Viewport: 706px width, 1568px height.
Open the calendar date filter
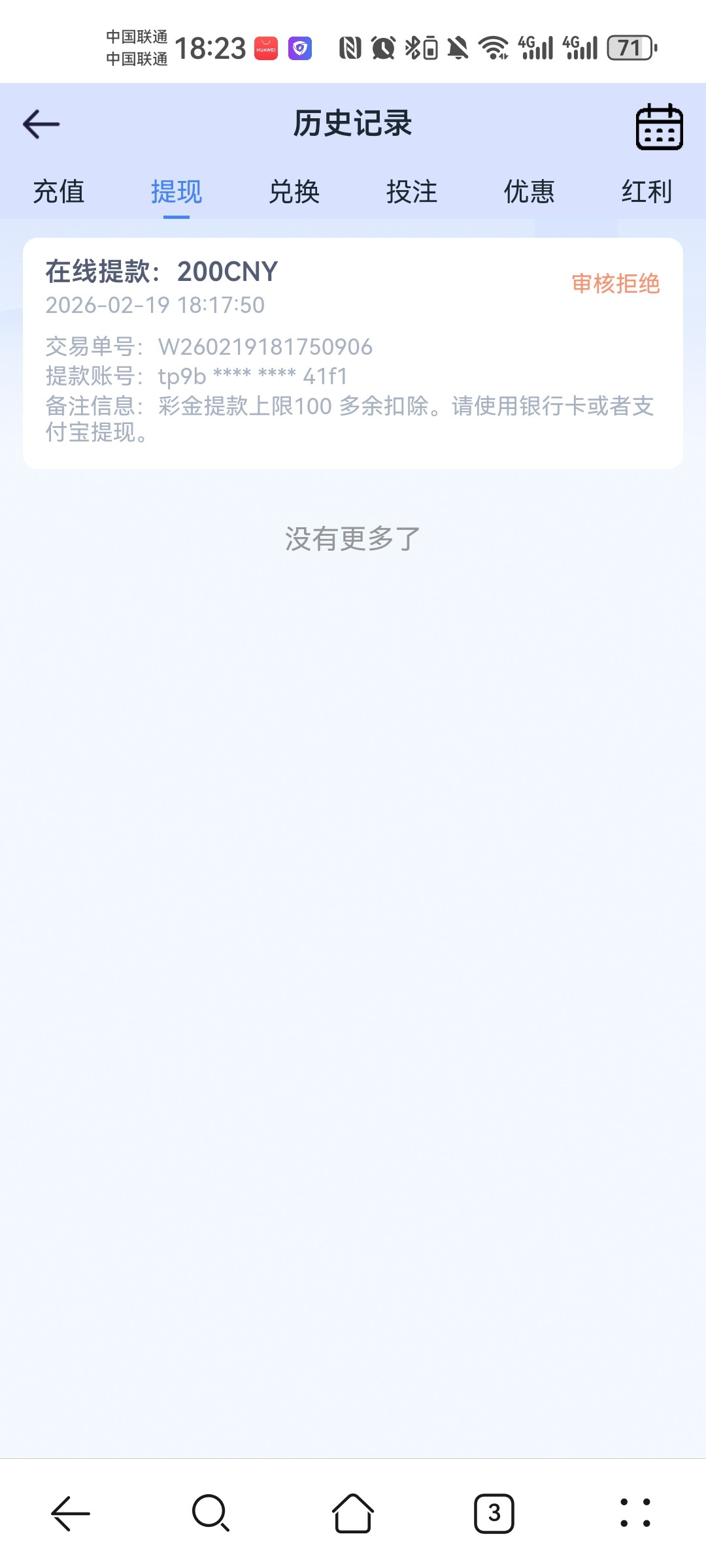(x=659, y=127)
